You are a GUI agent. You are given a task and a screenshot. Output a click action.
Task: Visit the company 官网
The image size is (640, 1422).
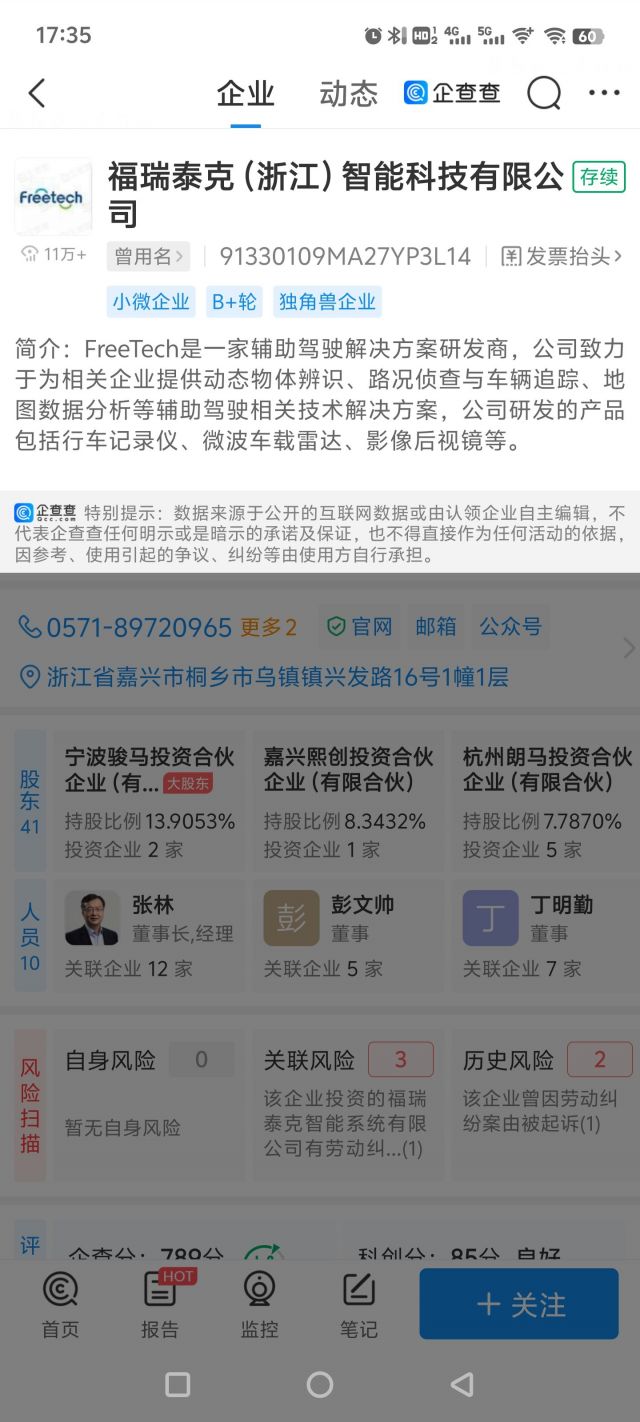(x=360, y=627)
